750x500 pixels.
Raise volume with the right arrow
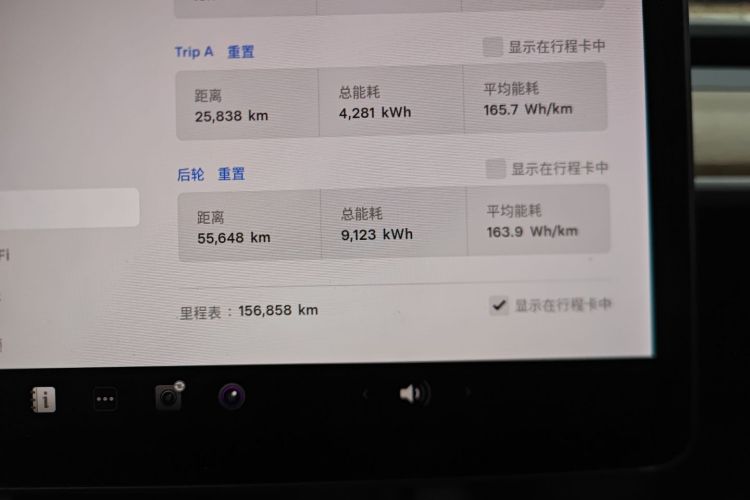pos(466,392)
